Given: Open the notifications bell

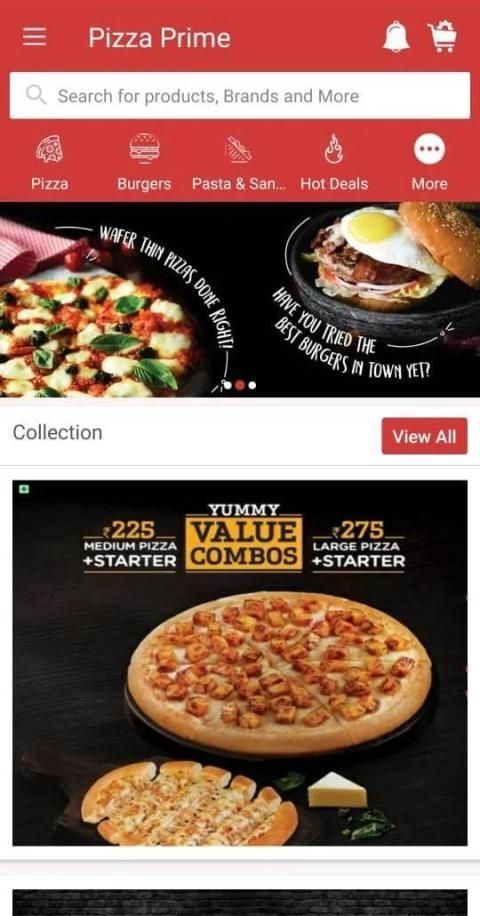Looking at the screenshot, I should 396,37.
